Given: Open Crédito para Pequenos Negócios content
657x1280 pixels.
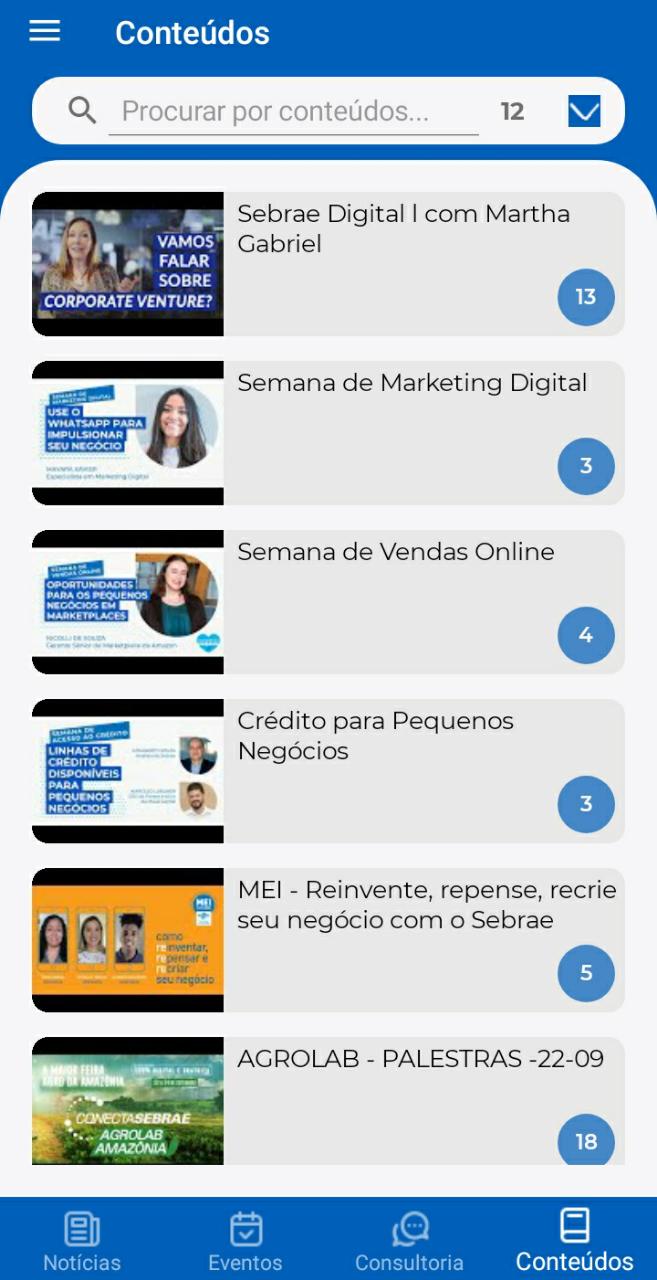Looking at the screenshot, I should pyautogui.click(x=328, y=771).
